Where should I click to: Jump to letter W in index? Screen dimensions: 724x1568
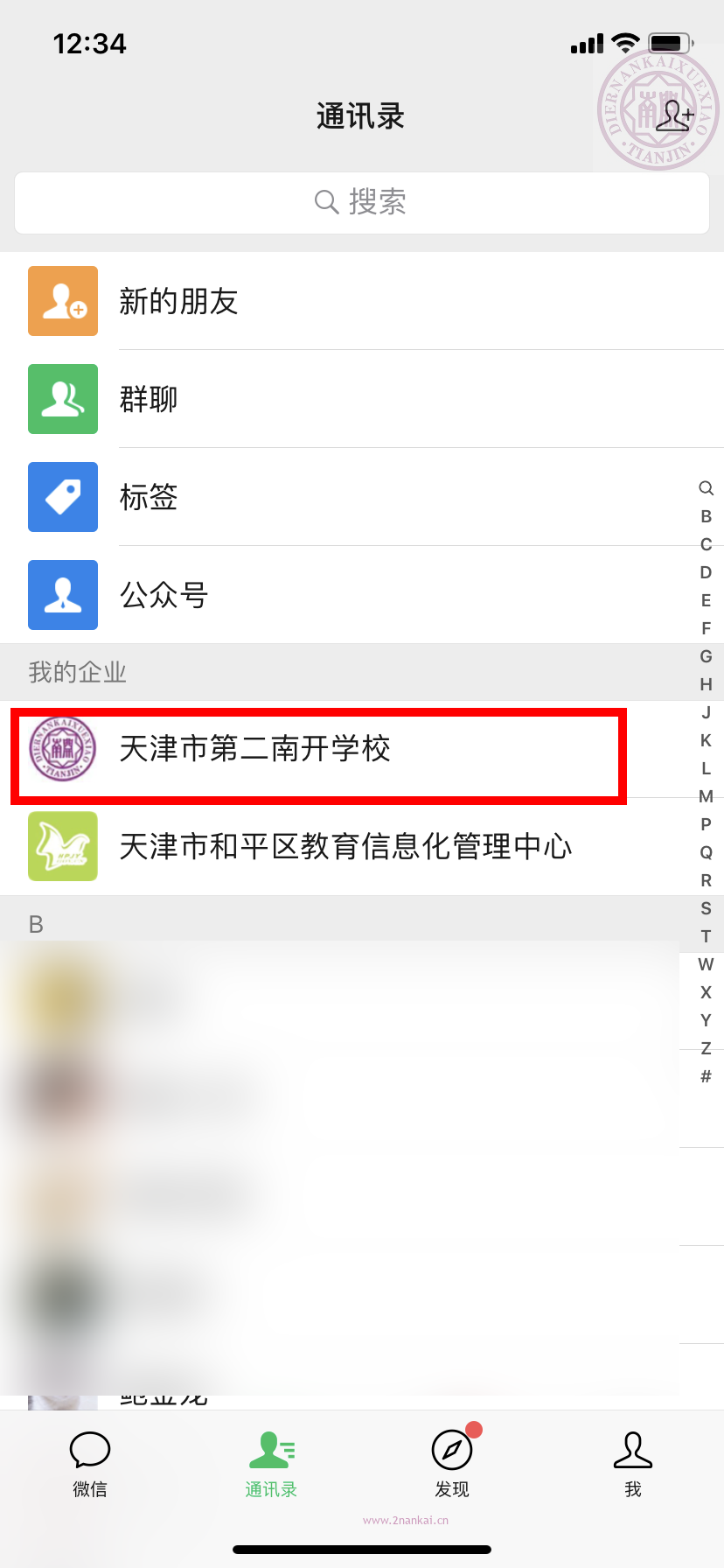706,964
